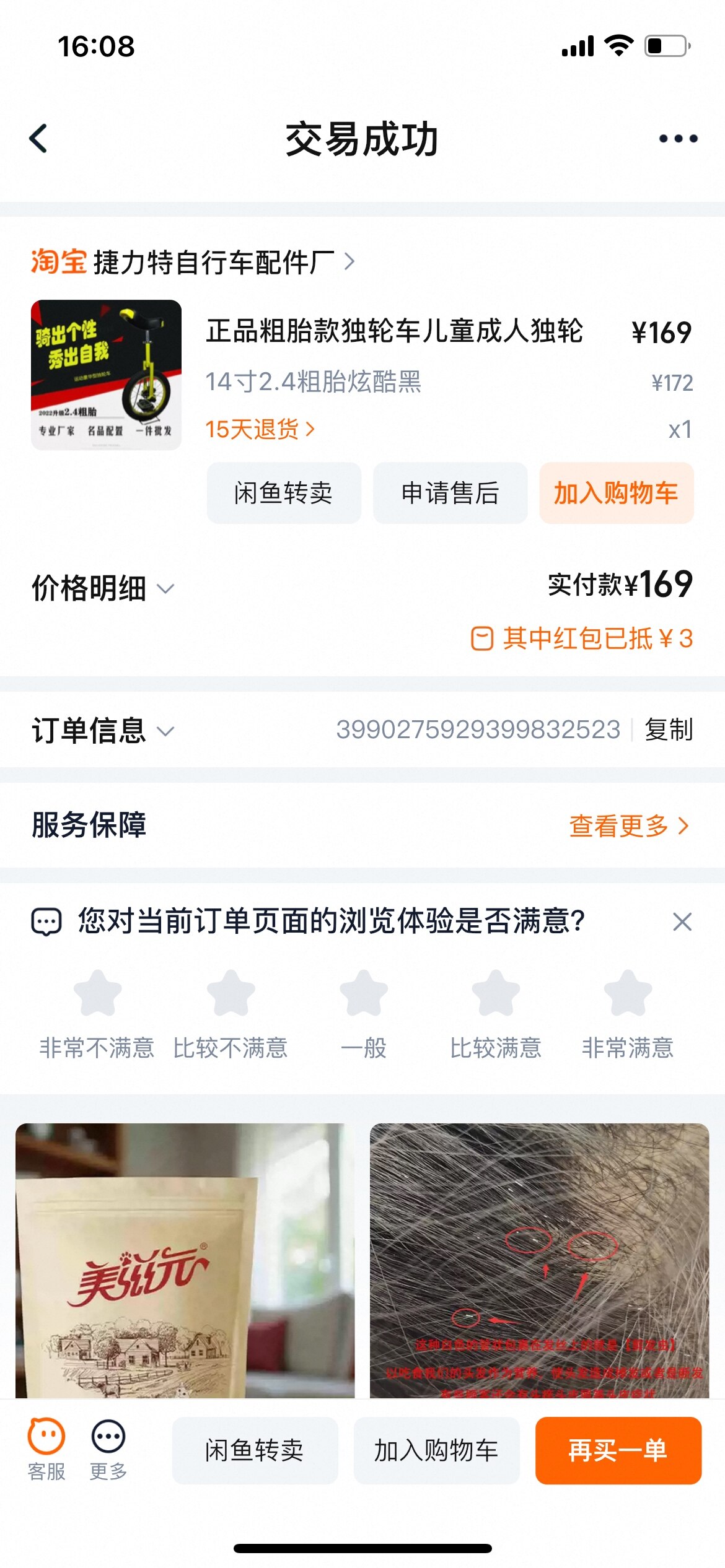Screen dimensions: 725x1568
Task: Open 更多 options in bottom bar
Action: tap(108, 1448)
